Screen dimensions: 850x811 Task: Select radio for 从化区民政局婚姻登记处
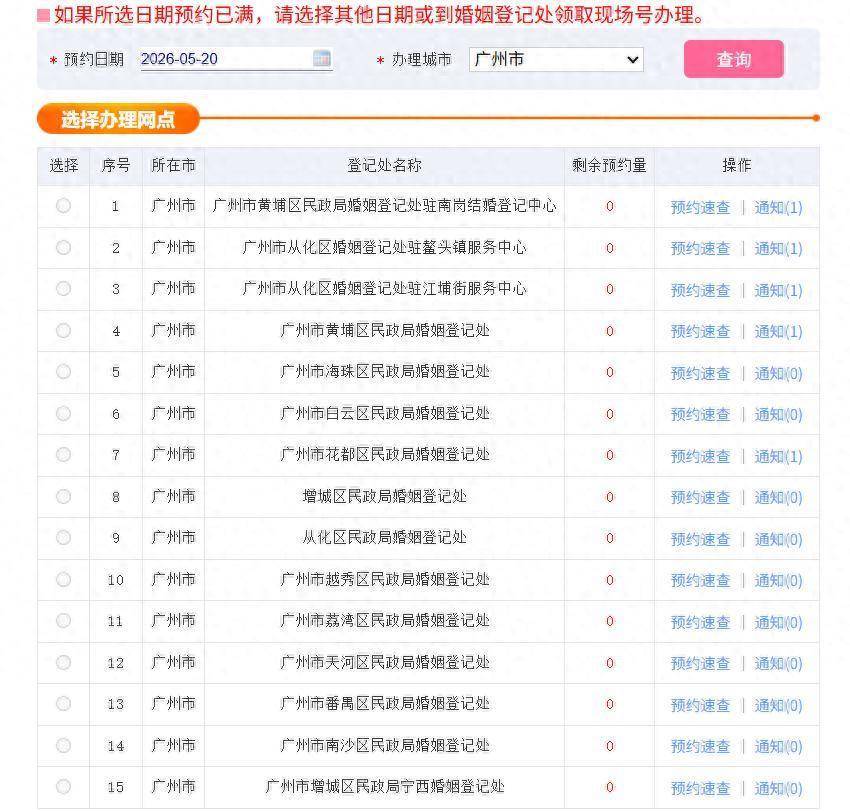63,537
